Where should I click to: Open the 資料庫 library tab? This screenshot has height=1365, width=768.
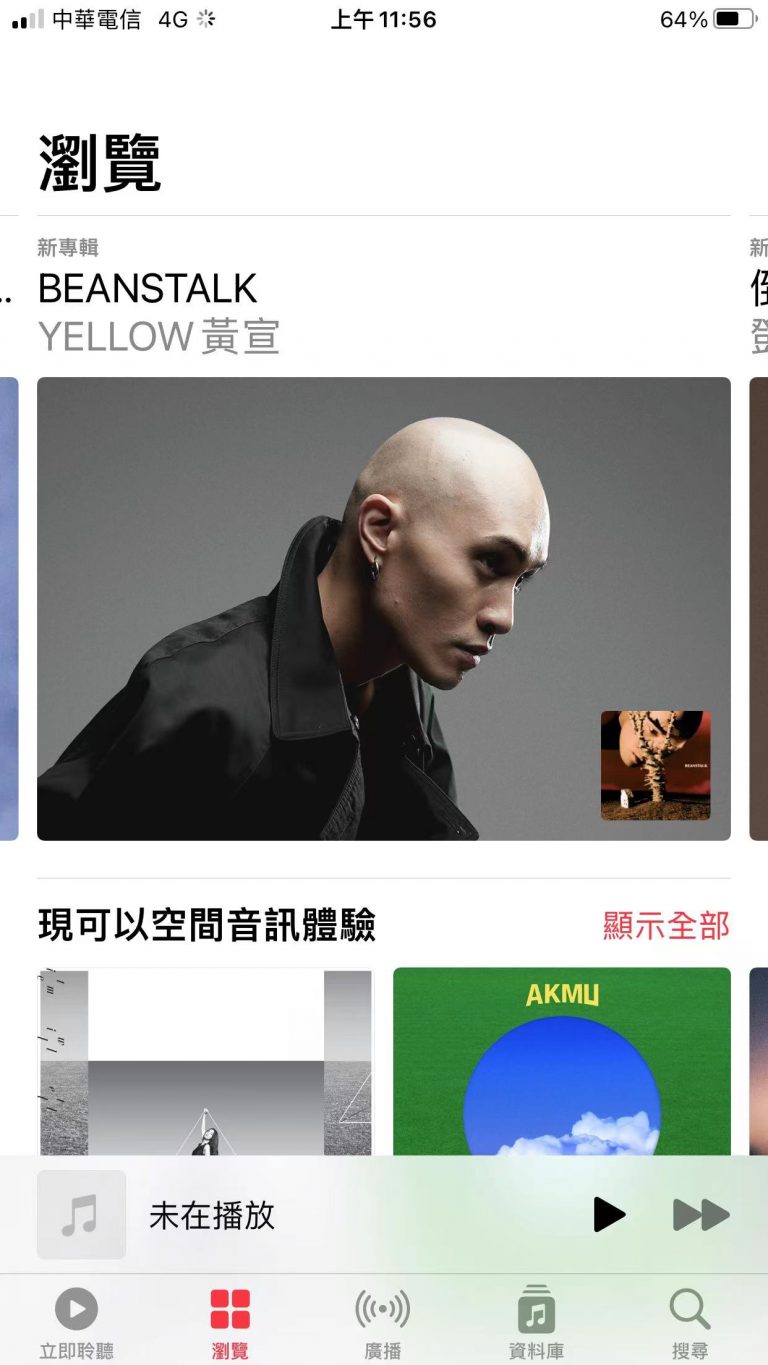[536, 1322]
